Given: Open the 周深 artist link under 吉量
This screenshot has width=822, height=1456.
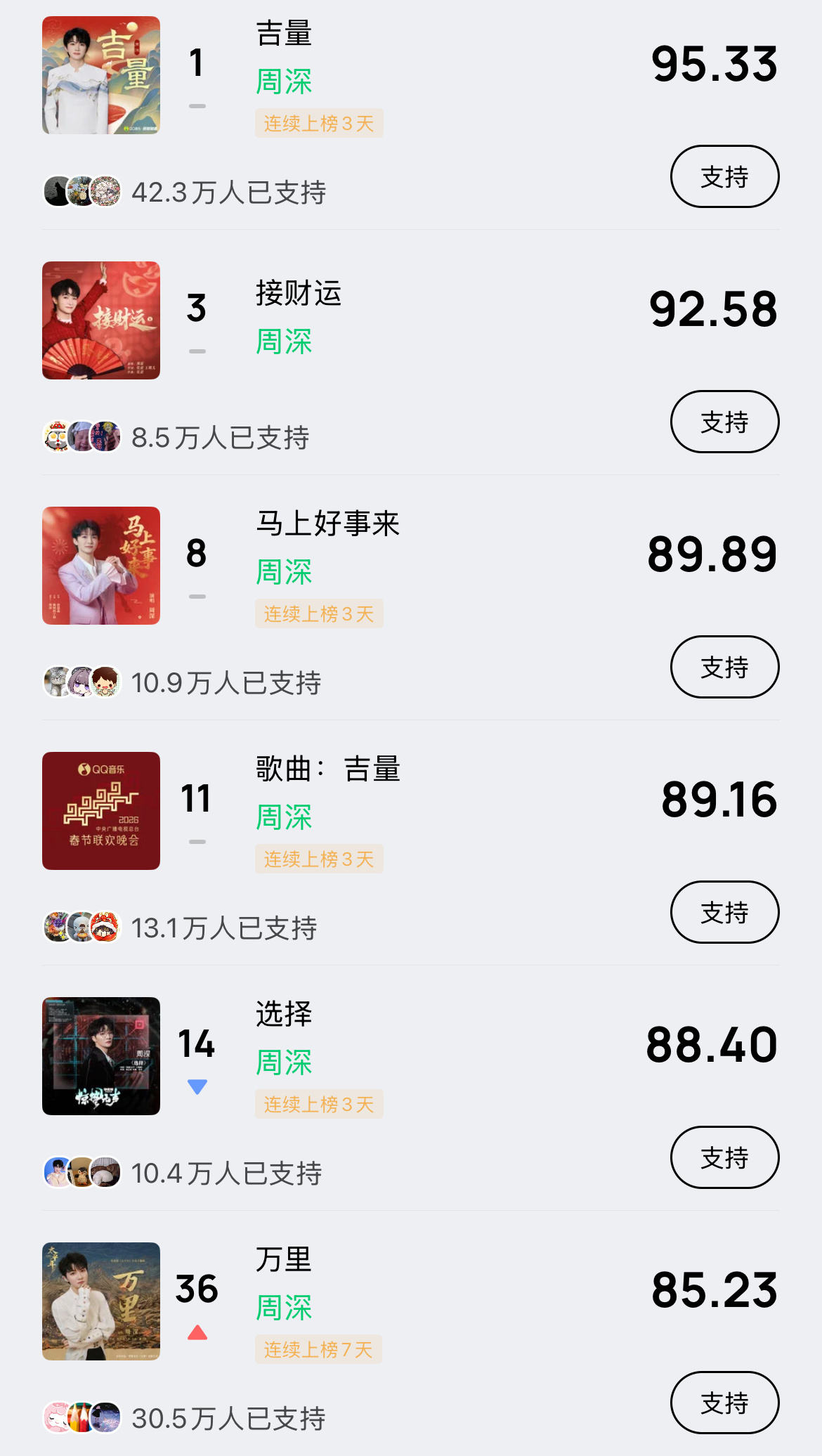Looking at the screenshot, I should click(284, 82).
